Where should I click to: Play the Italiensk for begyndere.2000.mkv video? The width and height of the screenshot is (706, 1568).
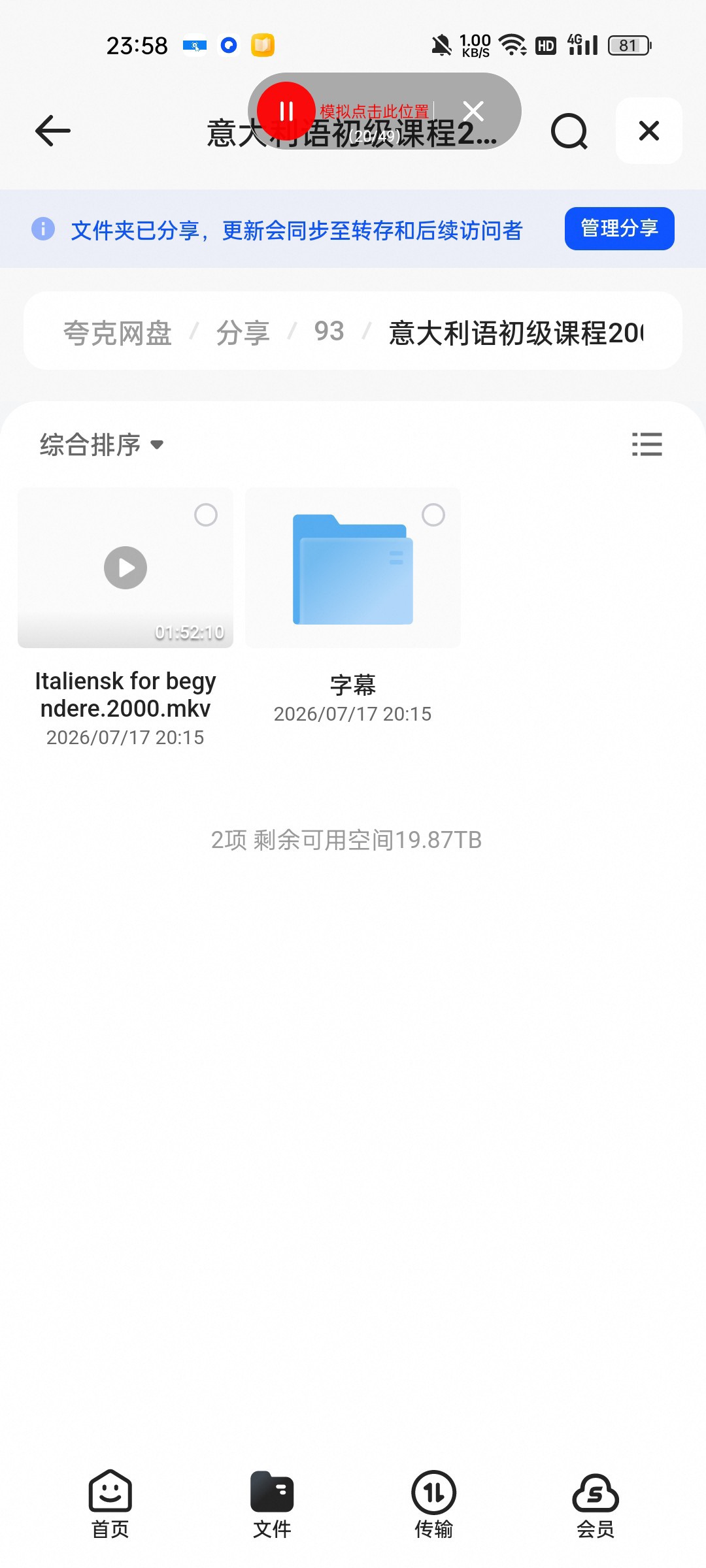click(x=126, y=568)
